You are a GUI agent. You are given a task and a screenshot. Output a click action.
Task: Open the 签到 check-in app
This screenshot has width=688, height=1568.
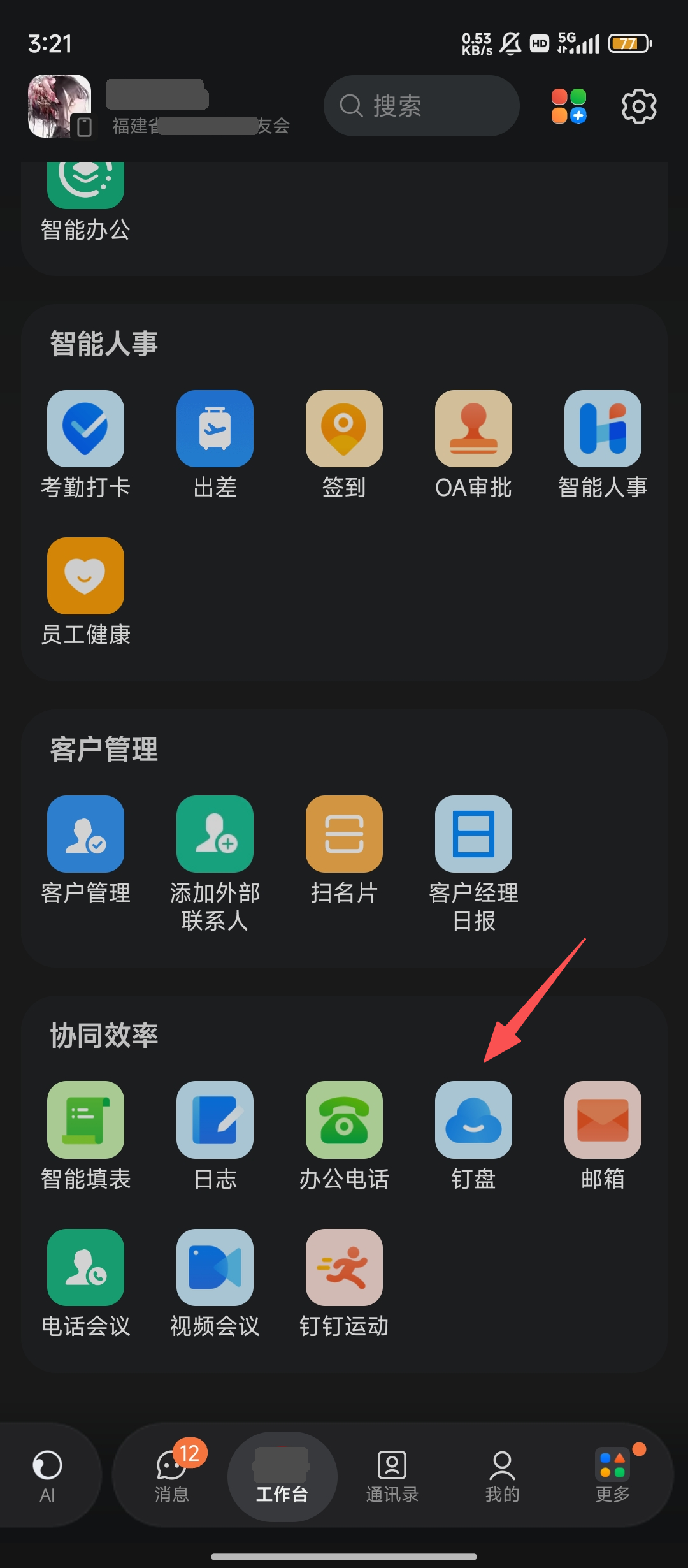[344, 429]
